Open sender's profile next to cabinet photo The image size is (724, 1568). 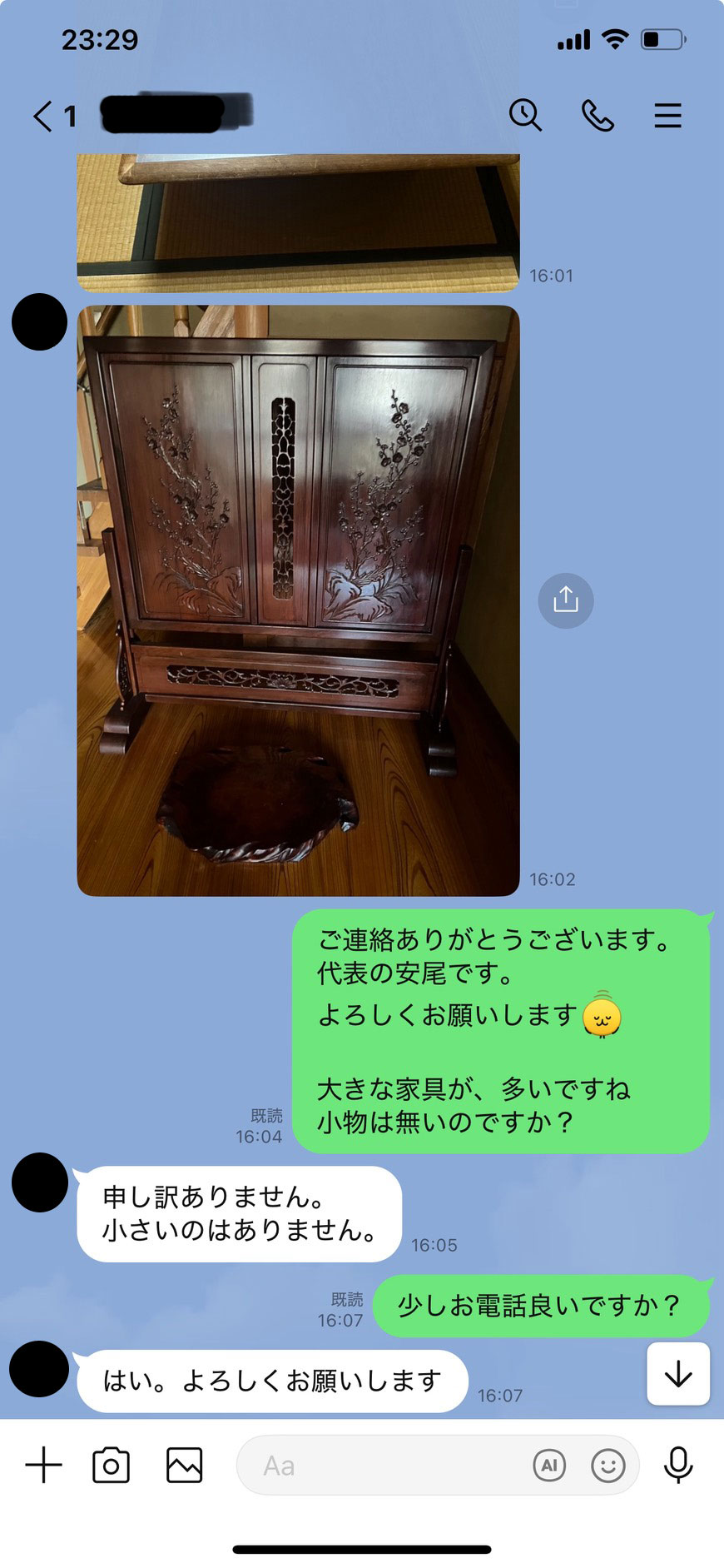coord(39,321)
